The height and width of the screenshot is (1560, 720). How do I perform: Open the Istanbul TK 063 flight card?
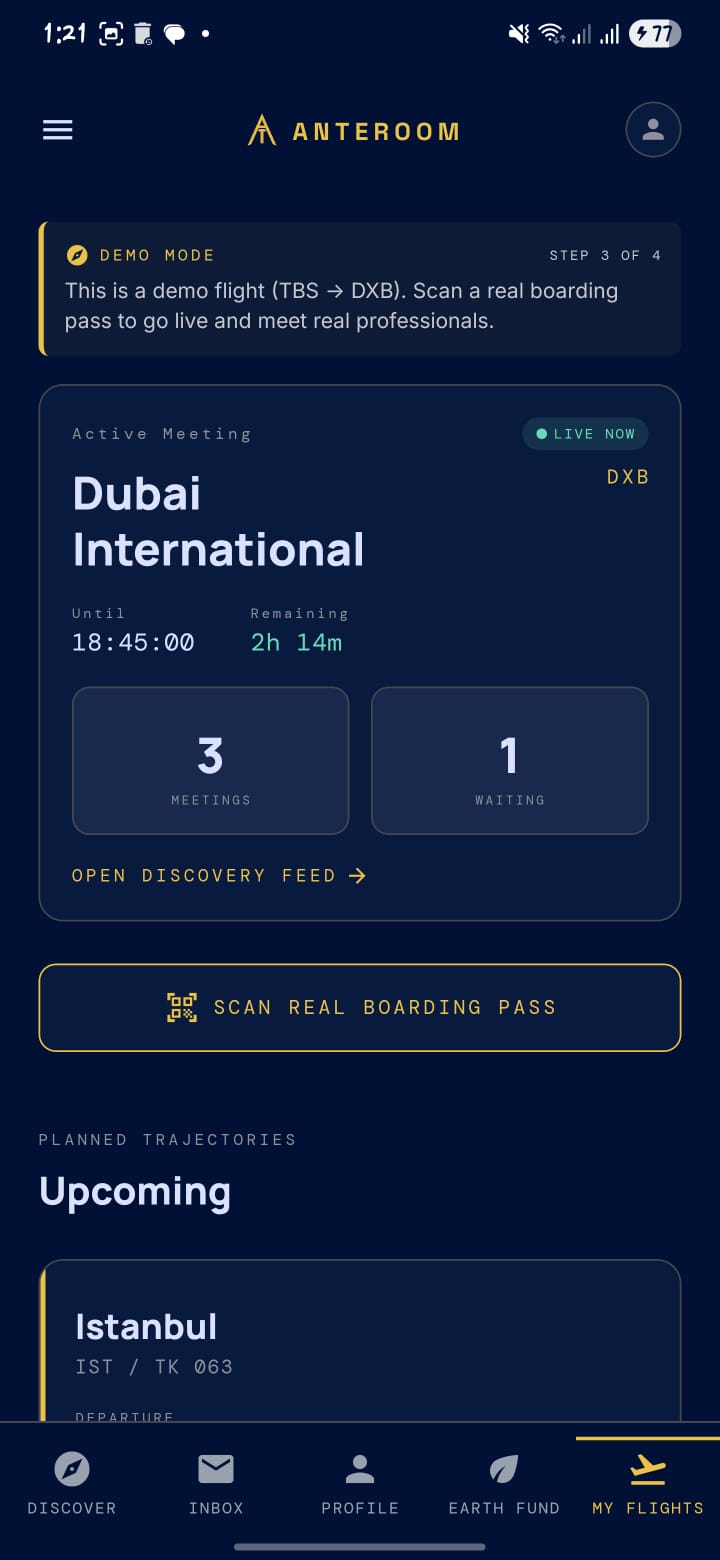click(360, 1340)
